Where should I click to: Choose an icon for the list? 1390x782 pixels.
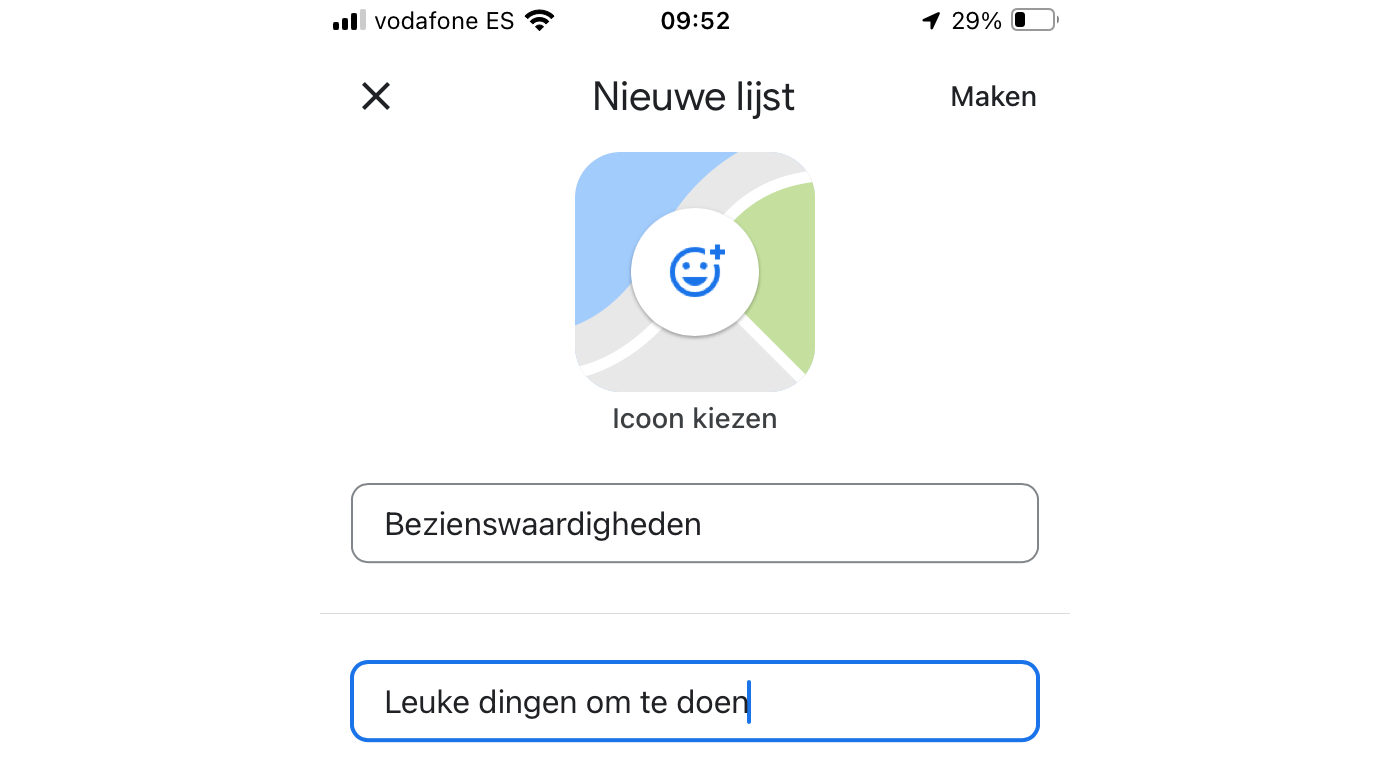(x=695, y=272)
